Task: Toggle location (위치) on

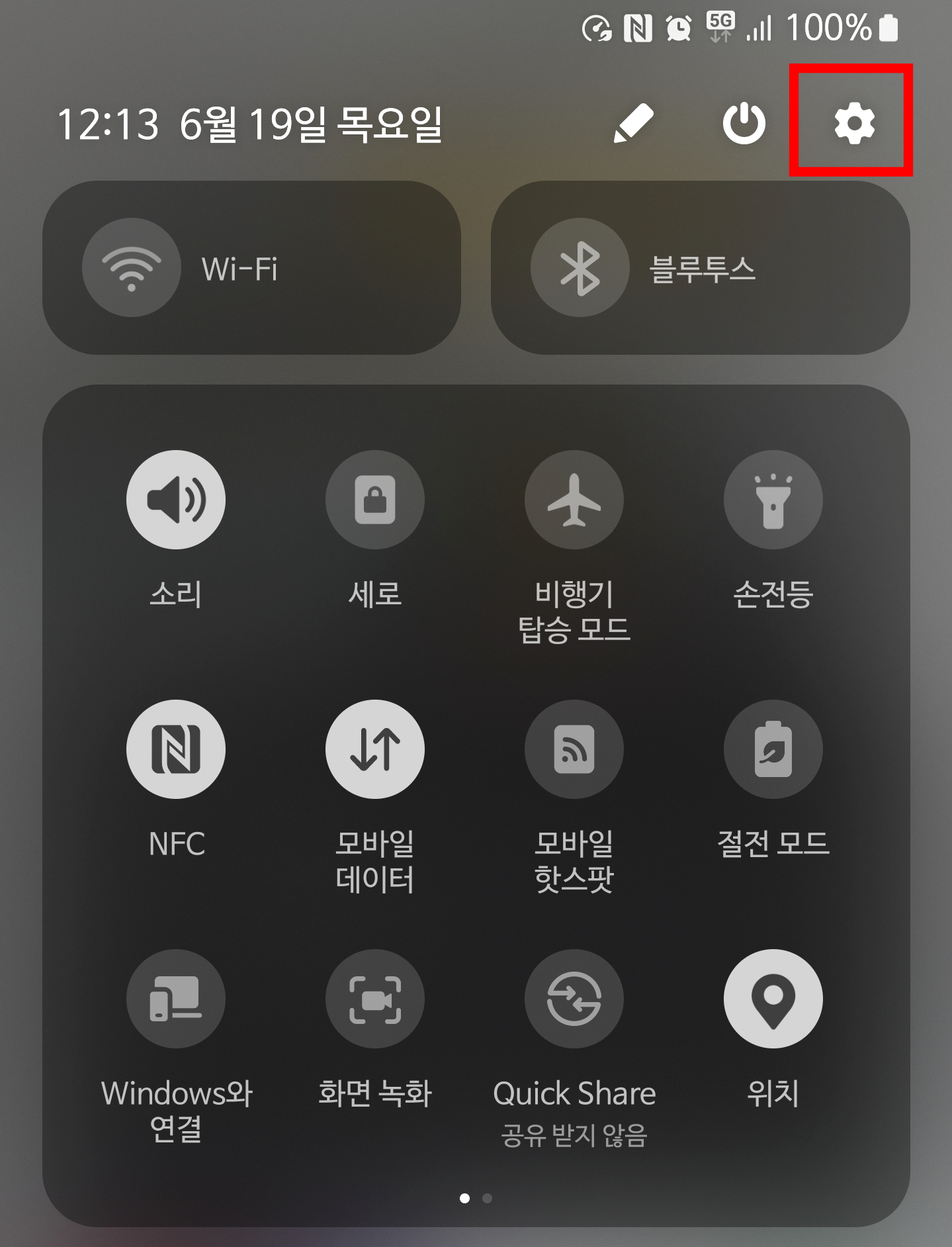Action: tap(773, 999)
